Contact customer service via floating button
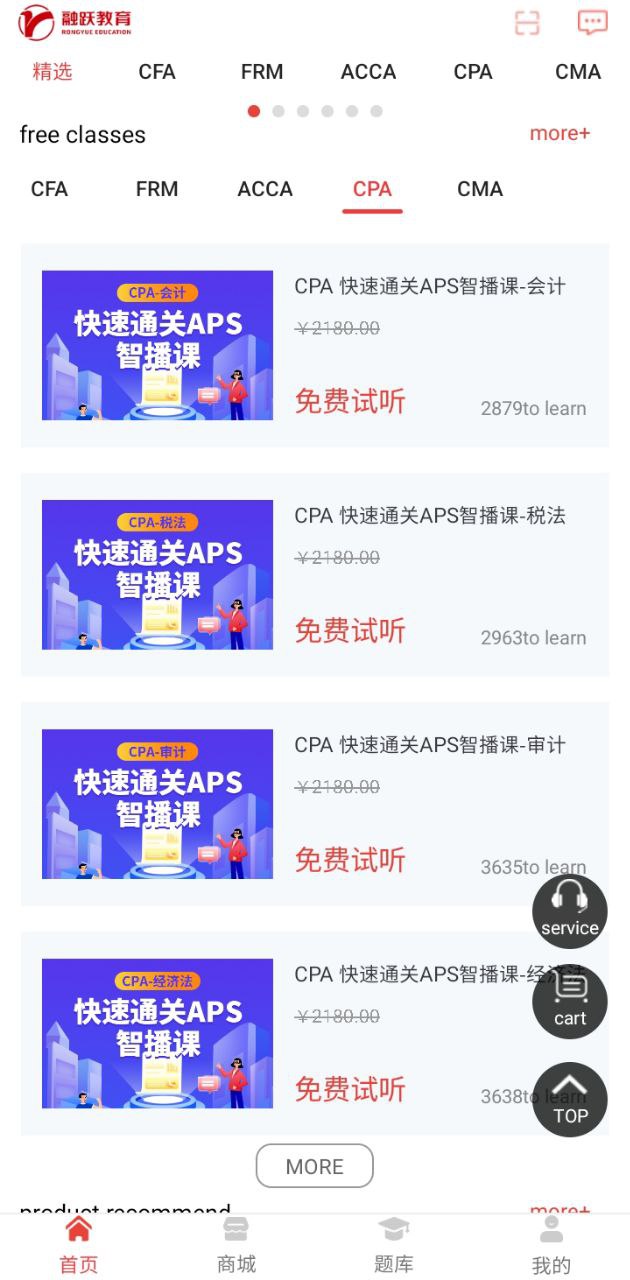 point(570,911)
